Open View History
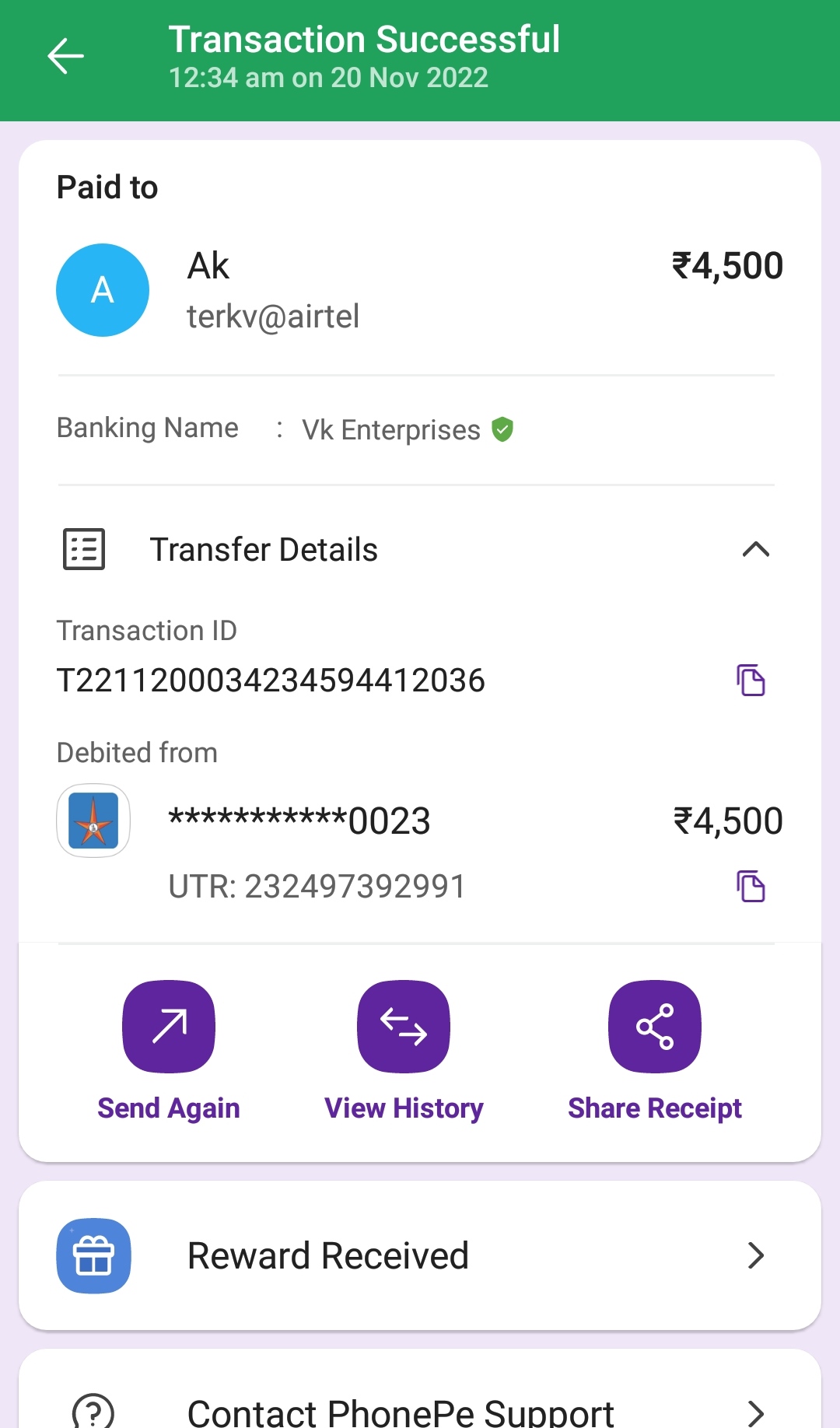Viewport: 840px width, 1428px height. click(x=404, y=1027)
